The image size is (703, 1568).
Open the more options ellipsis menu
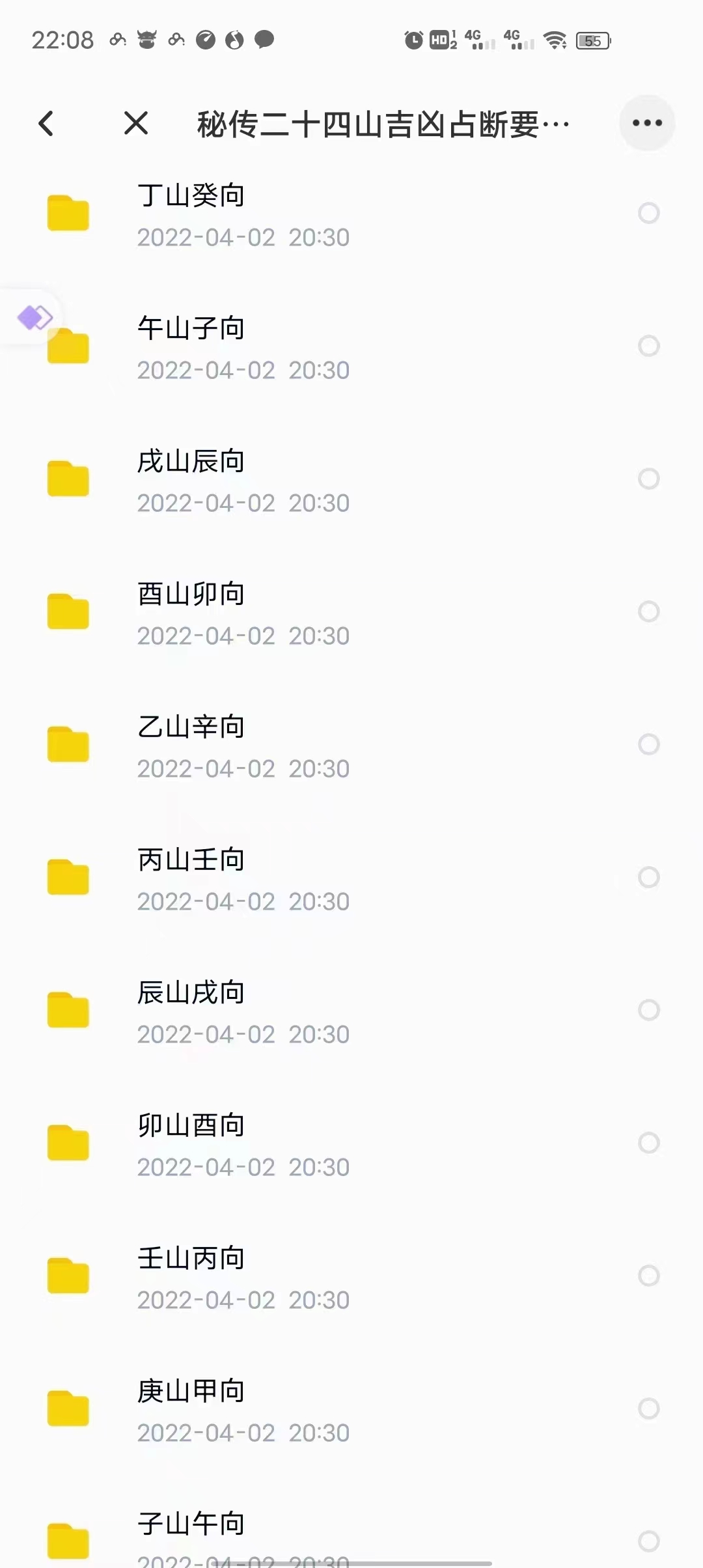646,123
